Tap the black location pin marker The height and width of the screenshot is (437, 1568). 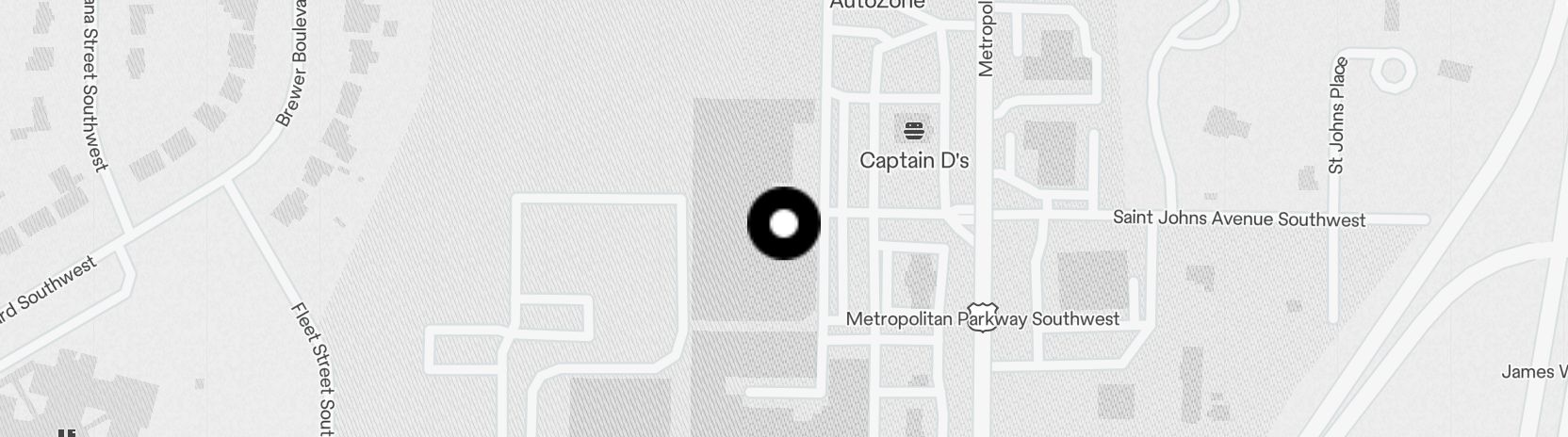pos(784,224)
